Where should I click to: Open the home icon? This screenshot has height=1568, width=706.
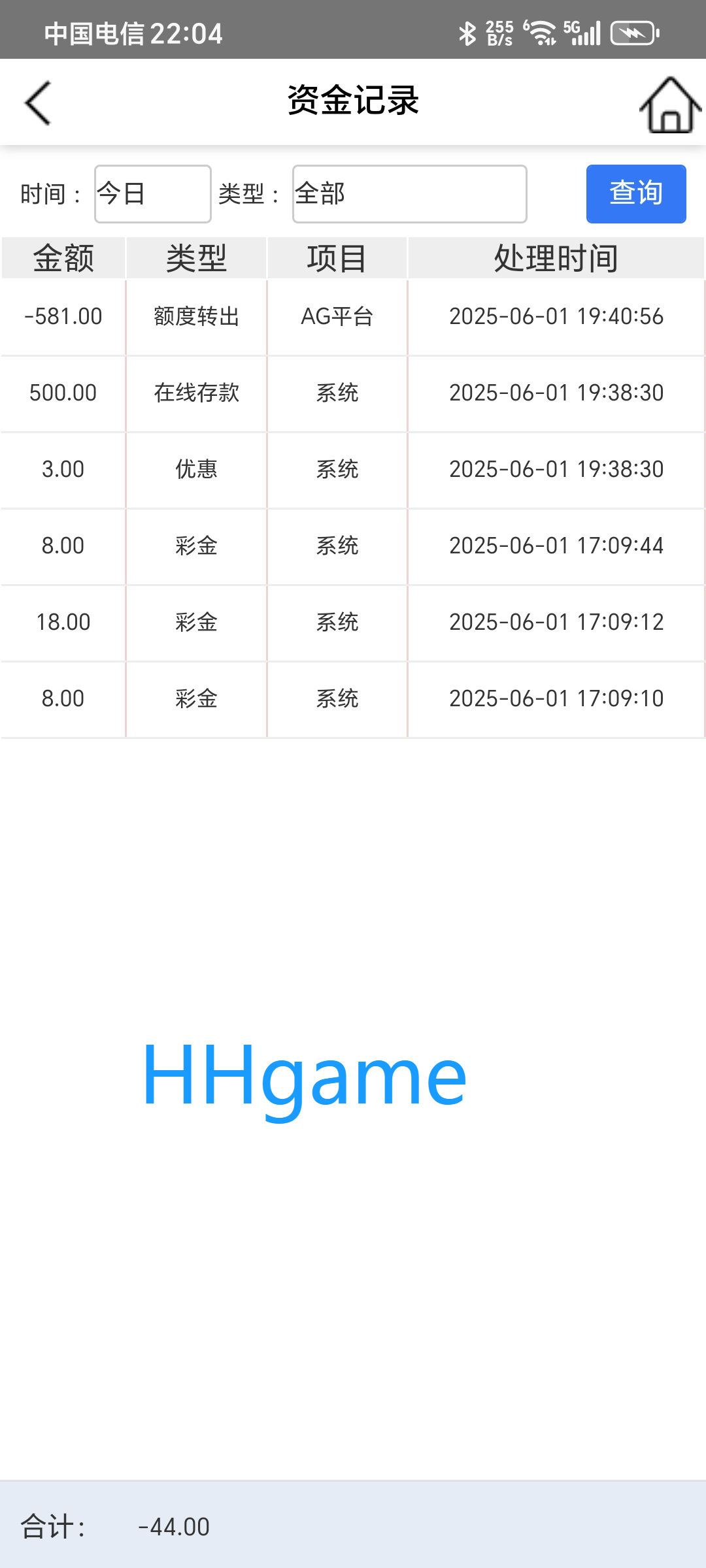(x=669, y=105)
